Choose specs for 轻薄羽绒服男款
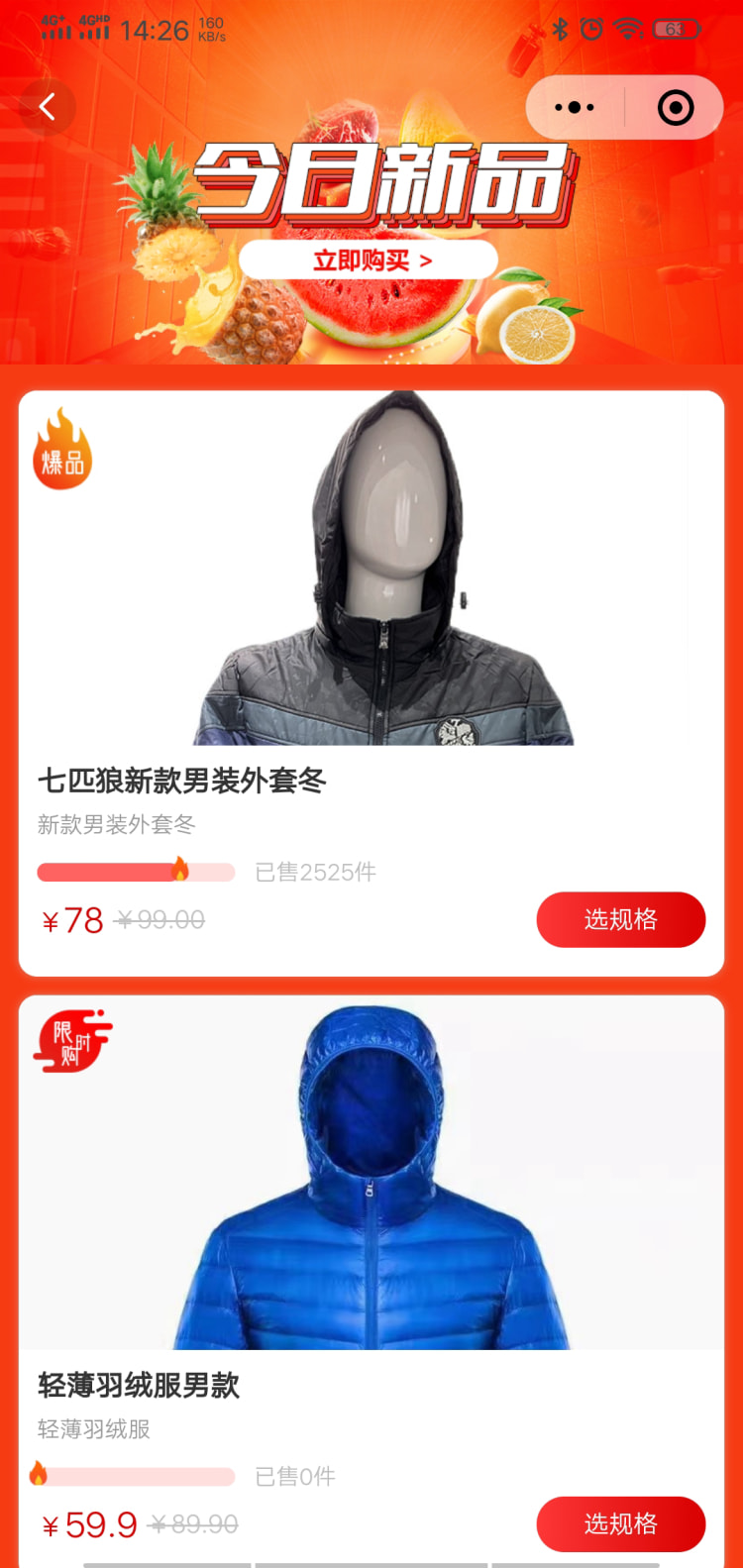 point(620,1523)
